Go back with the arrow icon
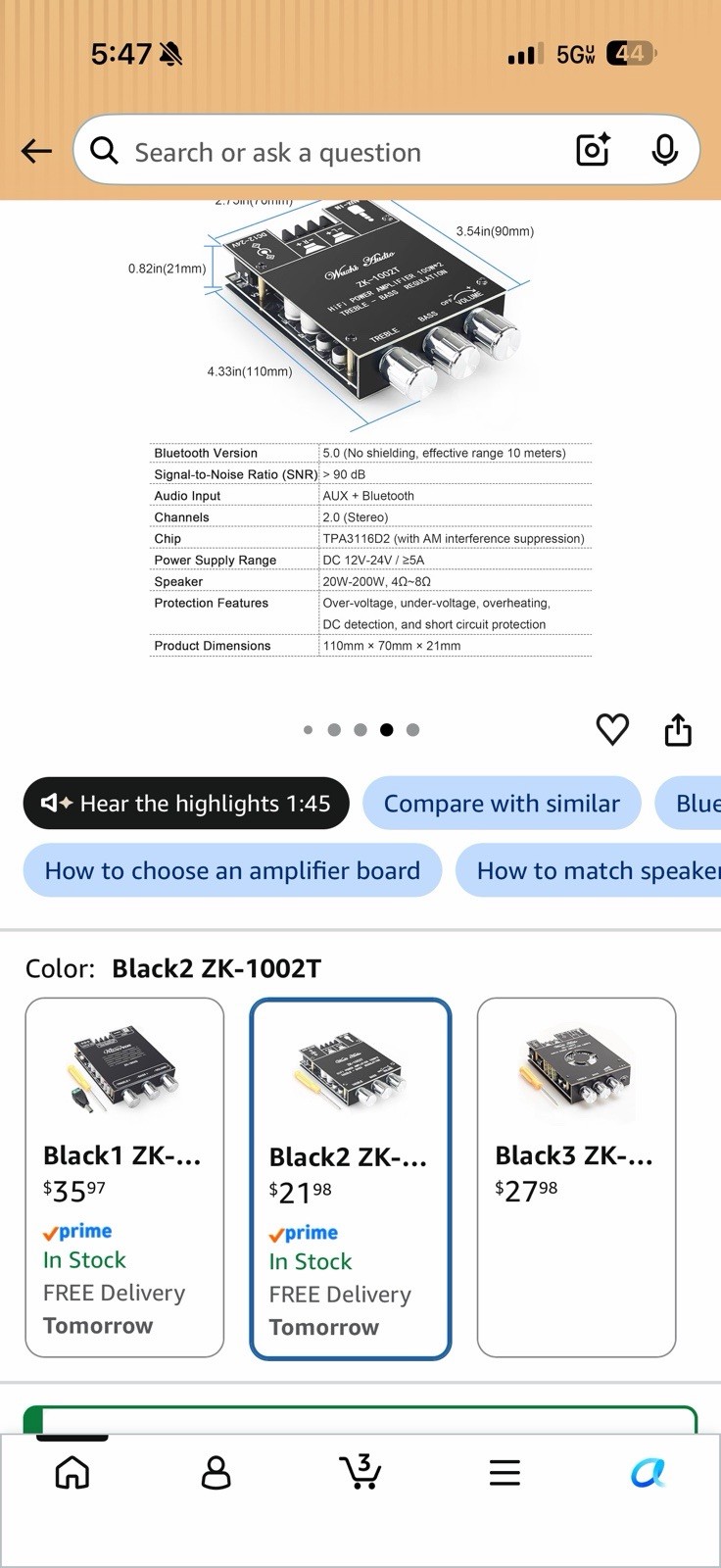The image size is (721, 1568). 36,150
